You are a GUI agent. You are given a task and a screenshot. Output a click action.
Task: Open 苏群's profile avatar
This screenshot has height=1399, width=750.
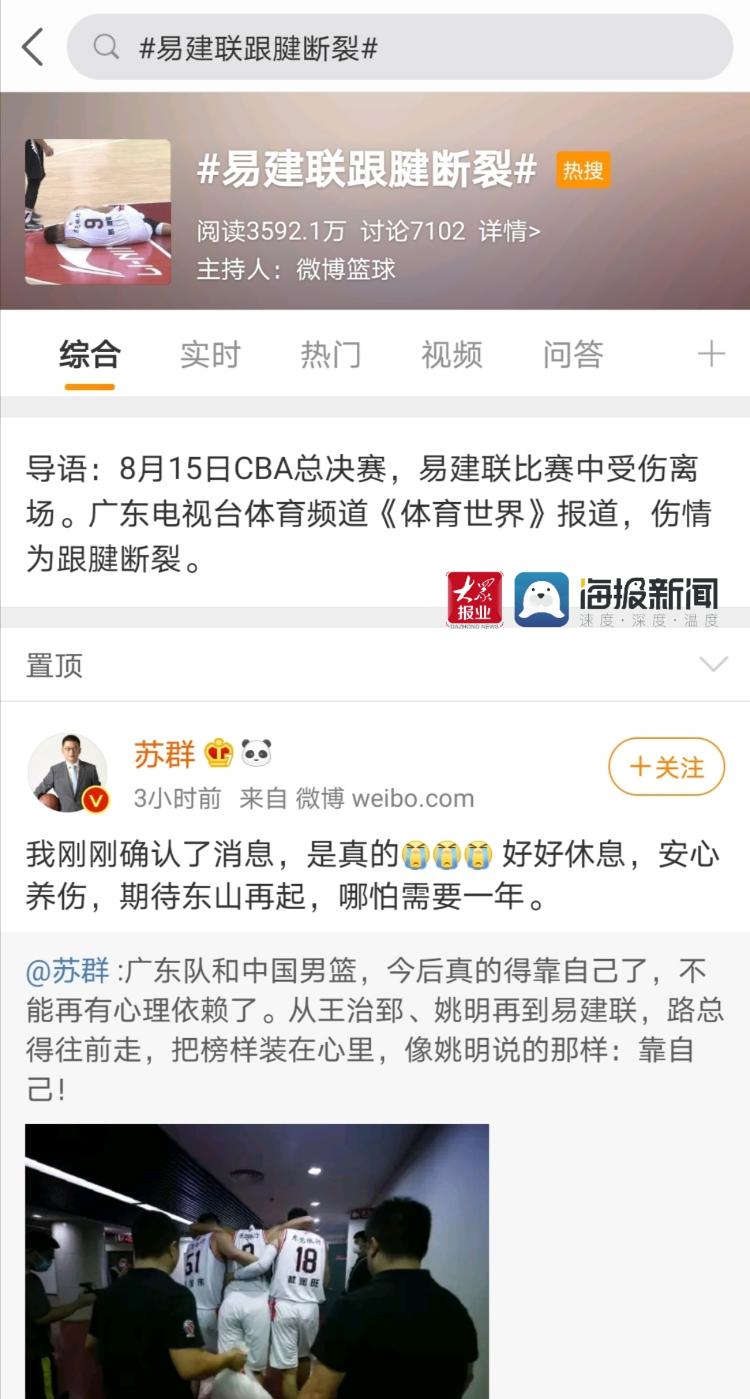pos(67,773)
